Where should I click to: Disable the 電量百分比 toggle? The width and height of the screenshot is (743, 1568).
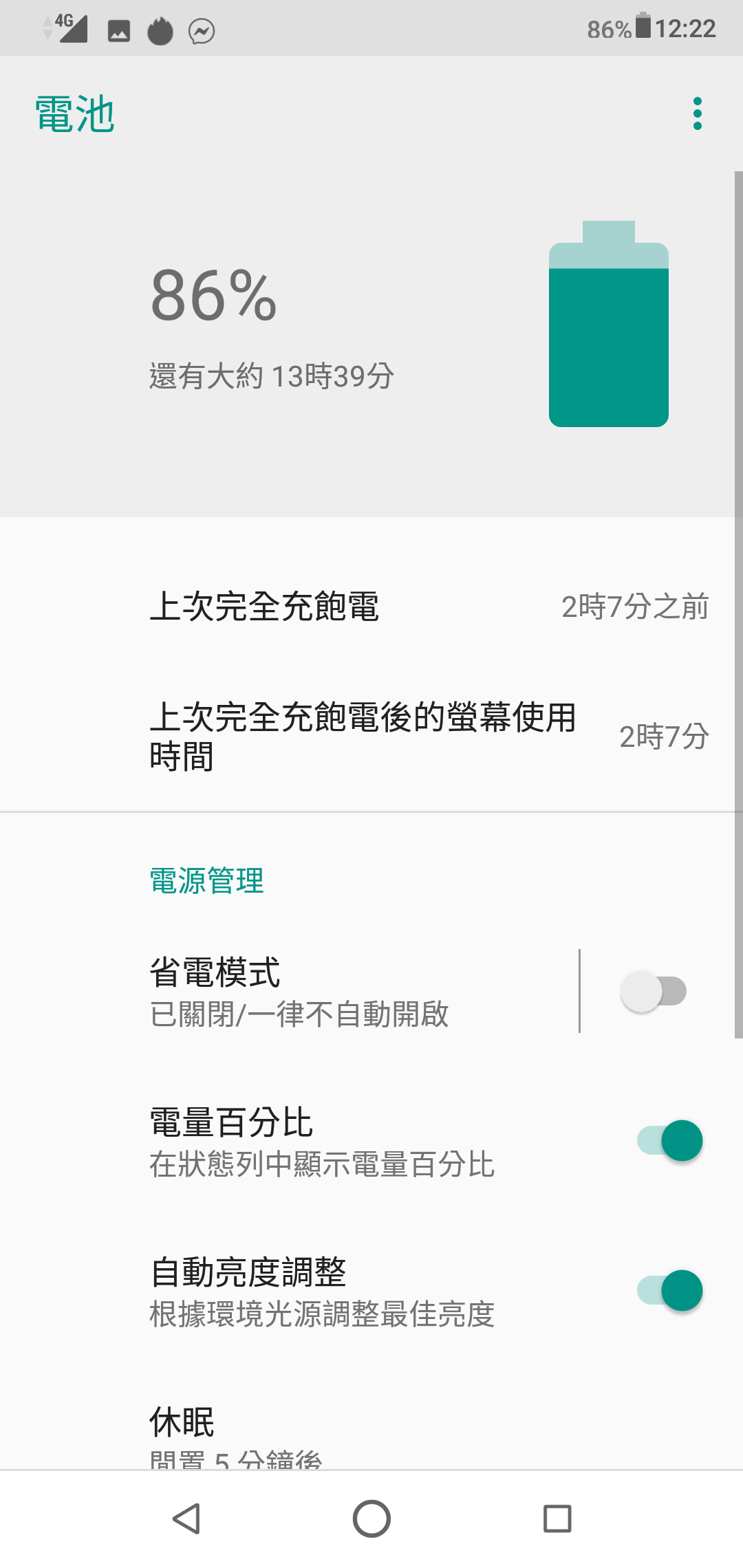click(x=669, y=1140)
